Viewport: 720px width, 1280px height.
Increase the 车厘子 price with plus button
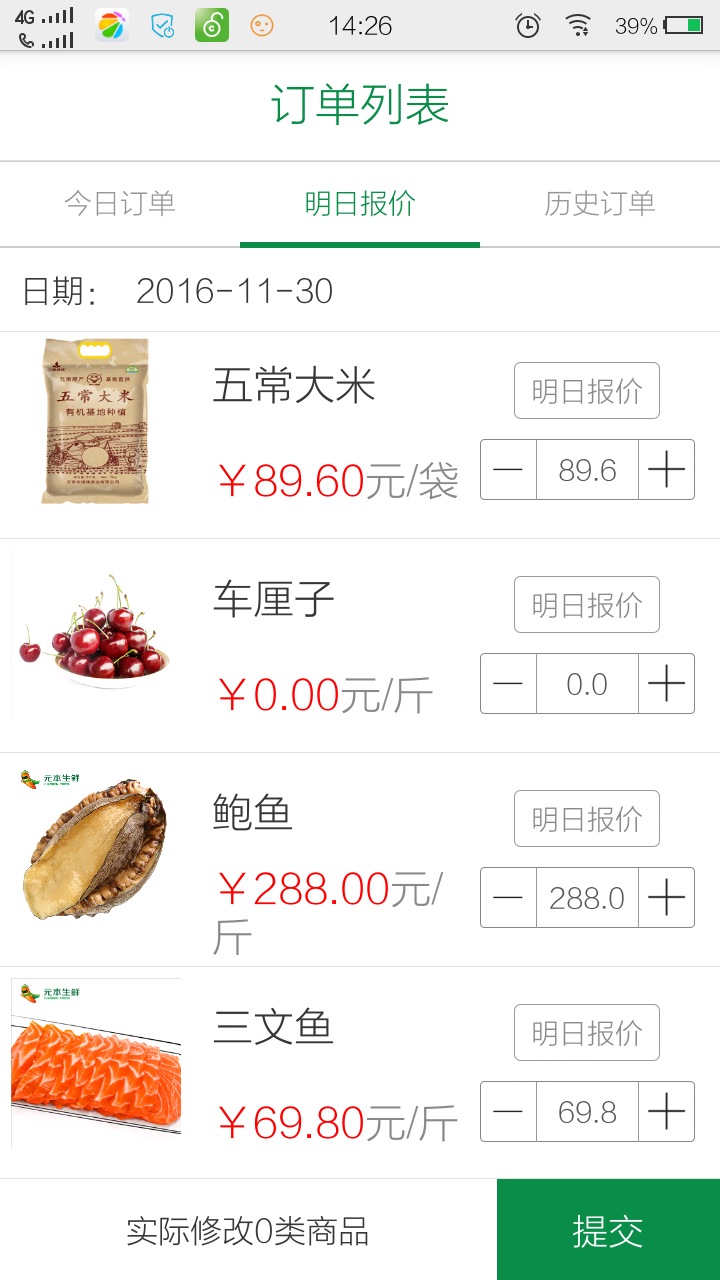pyautogui.click(x=666, y=684)
